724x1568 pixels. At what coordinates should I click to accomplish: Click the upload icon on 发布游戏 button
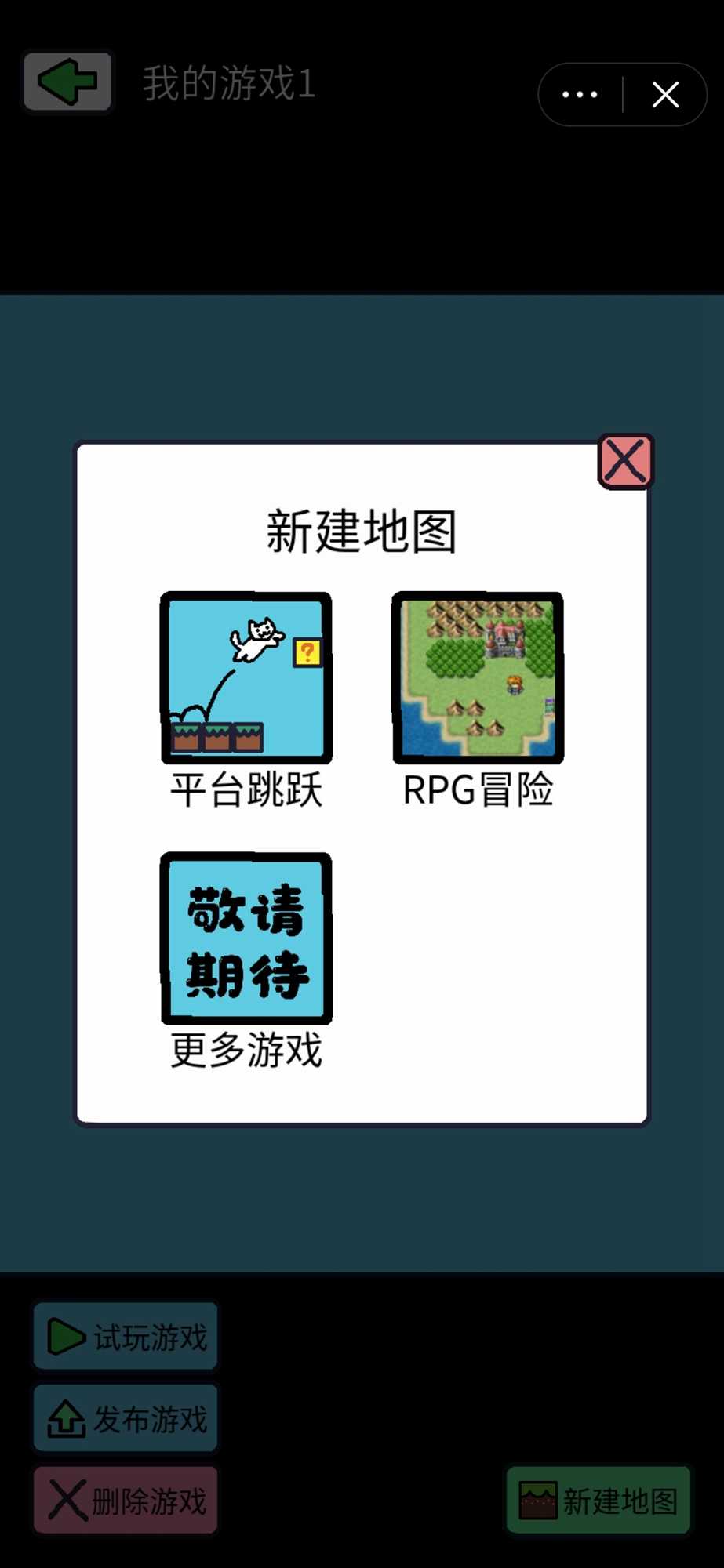click(66, 1417)
